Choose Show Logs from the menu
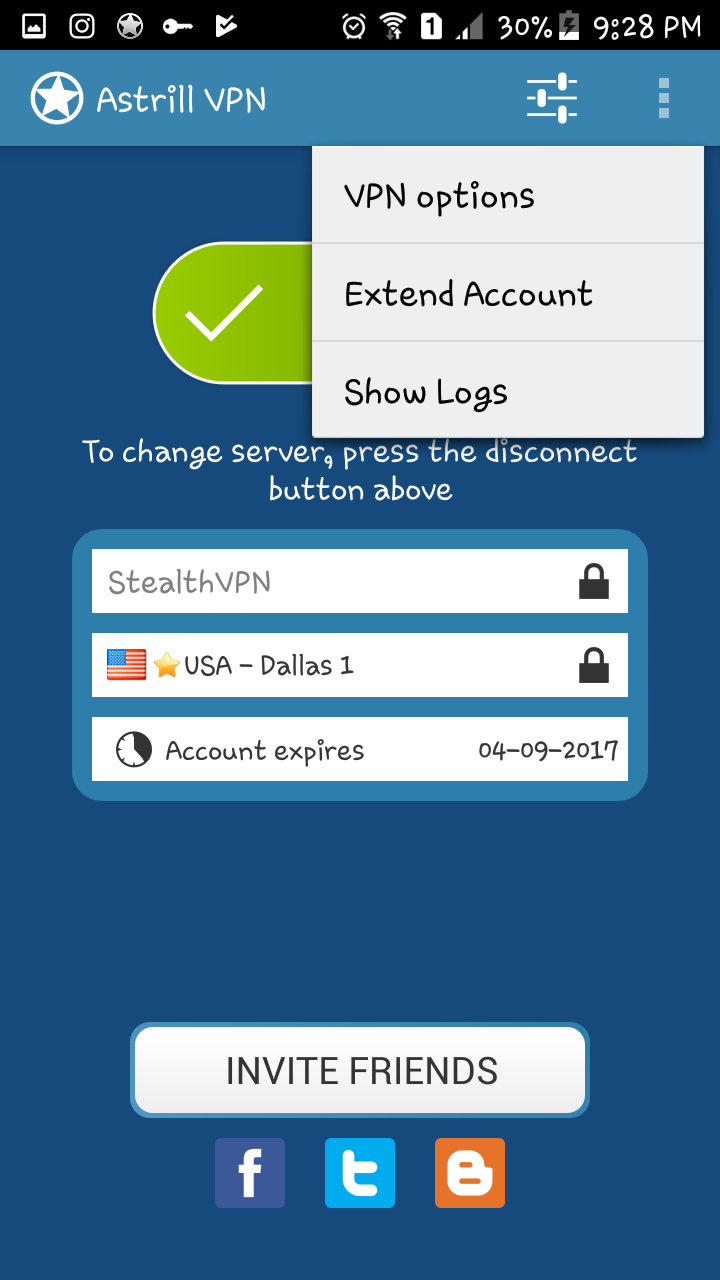The height and width of the screenshot is (1280, 720). [508, 391]
